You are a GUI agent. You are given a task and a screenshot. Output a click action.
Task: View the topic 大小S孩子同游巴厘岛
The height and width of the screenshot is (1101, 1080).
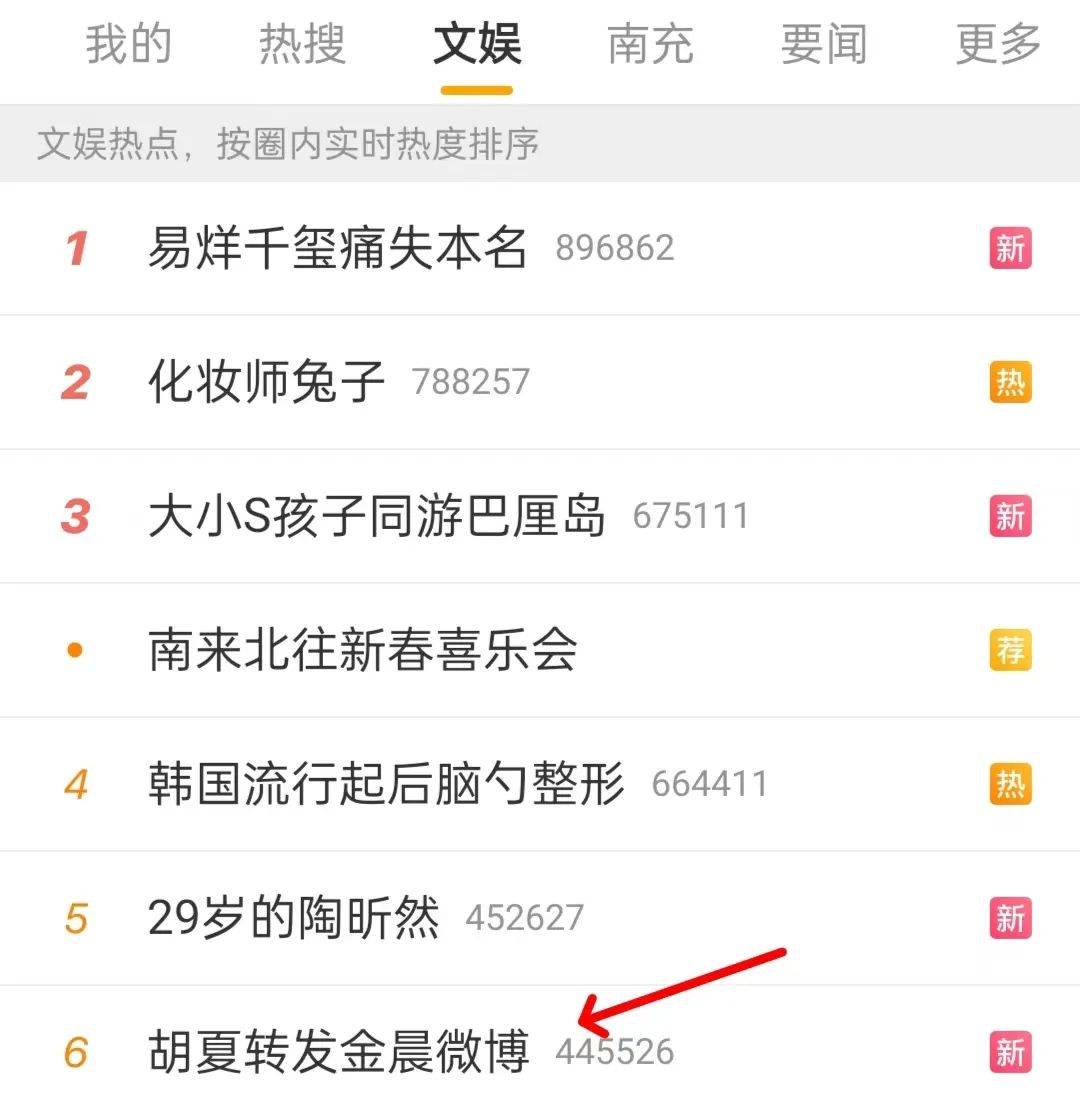(377, 516)
